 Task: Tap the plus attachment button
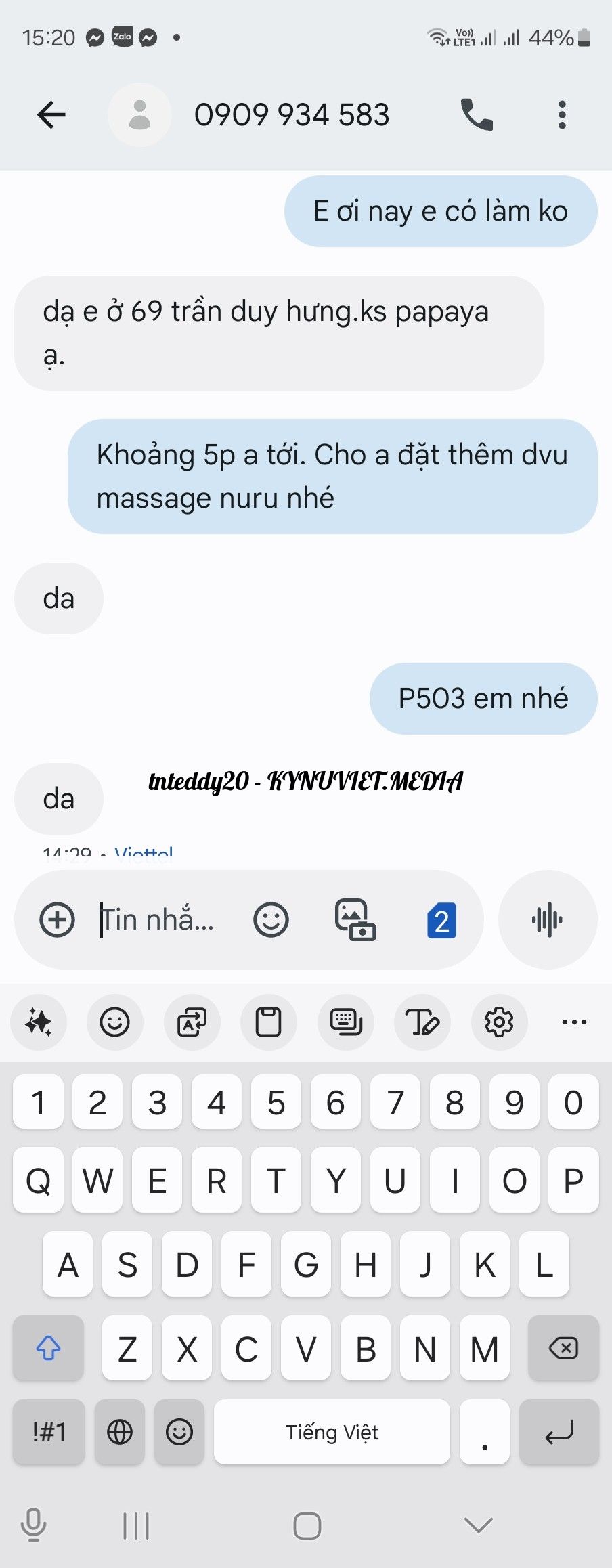click(x=58, y=920)
